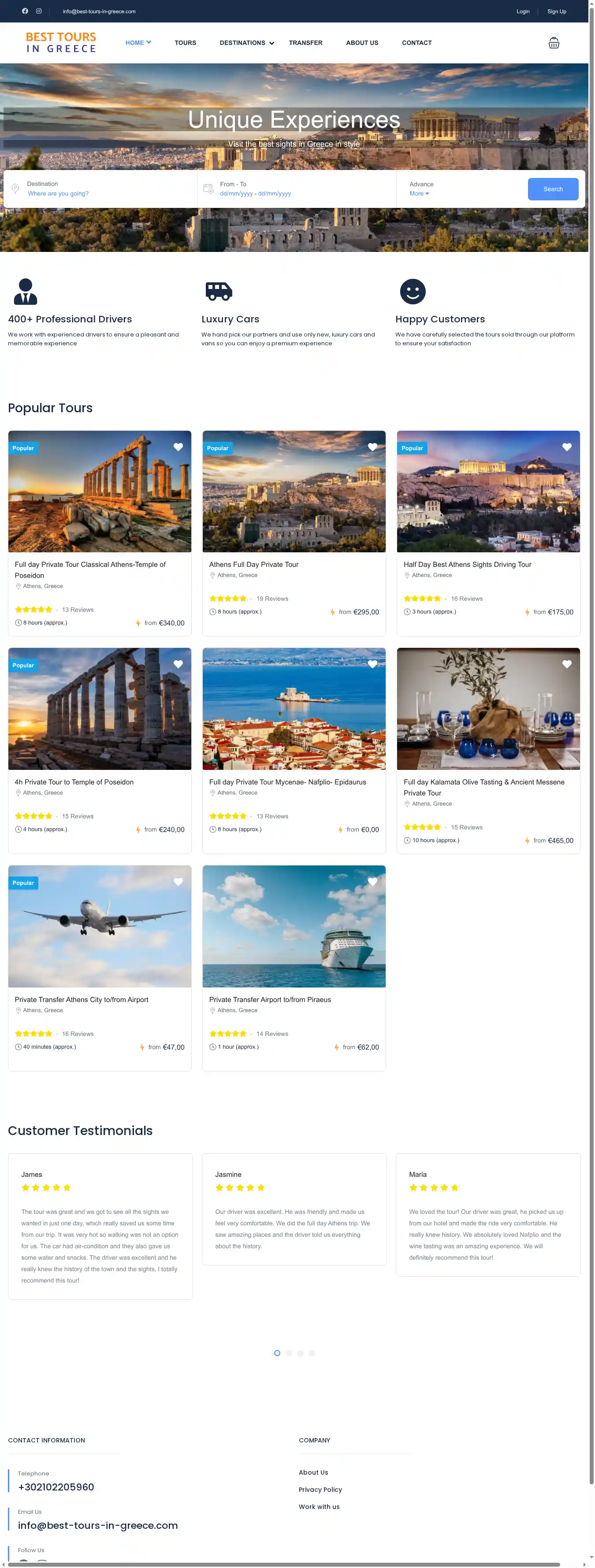
Task: Favorite the Half Day Best Athens Sights tour
Action: pyautogui.click(x=566, y=447)
